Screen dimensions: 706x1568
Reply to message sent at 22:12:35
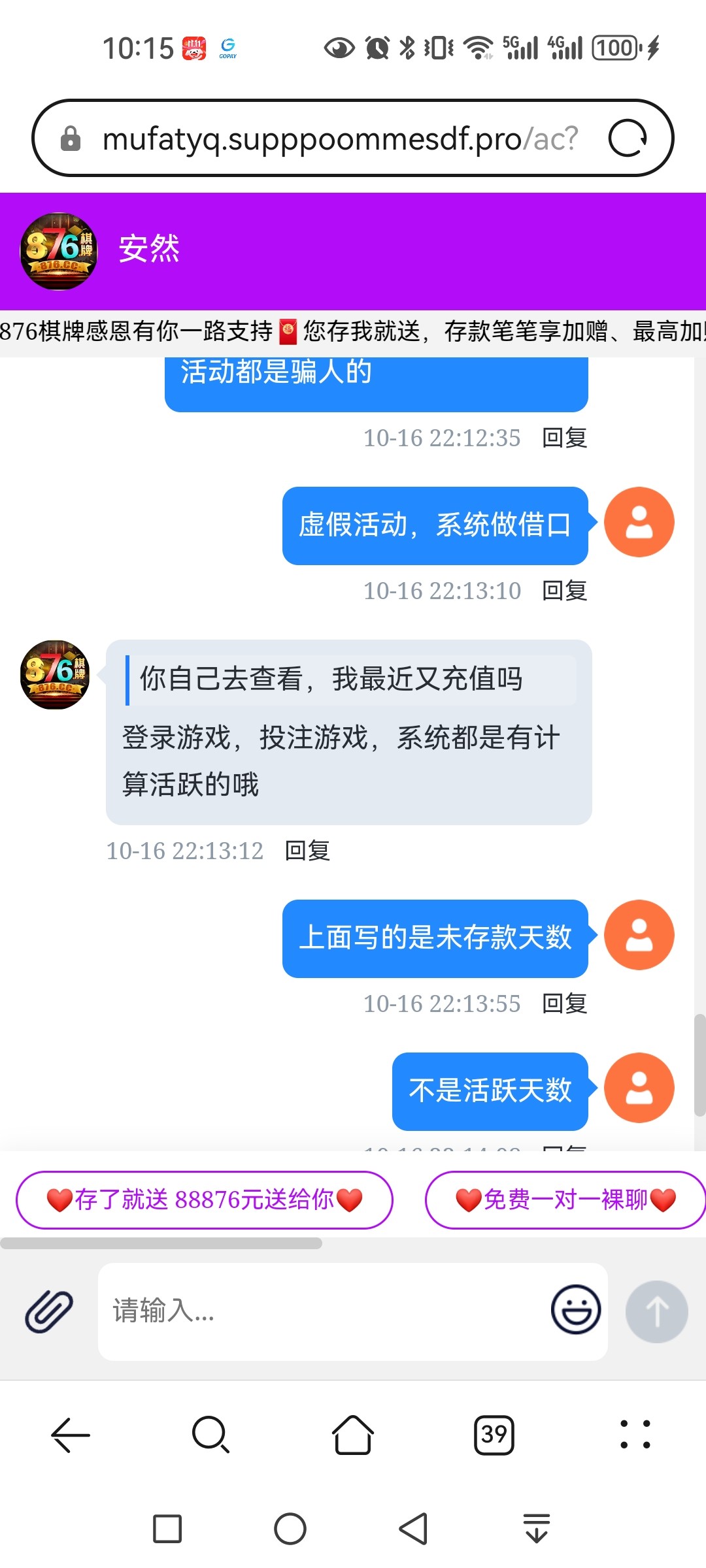565,438
